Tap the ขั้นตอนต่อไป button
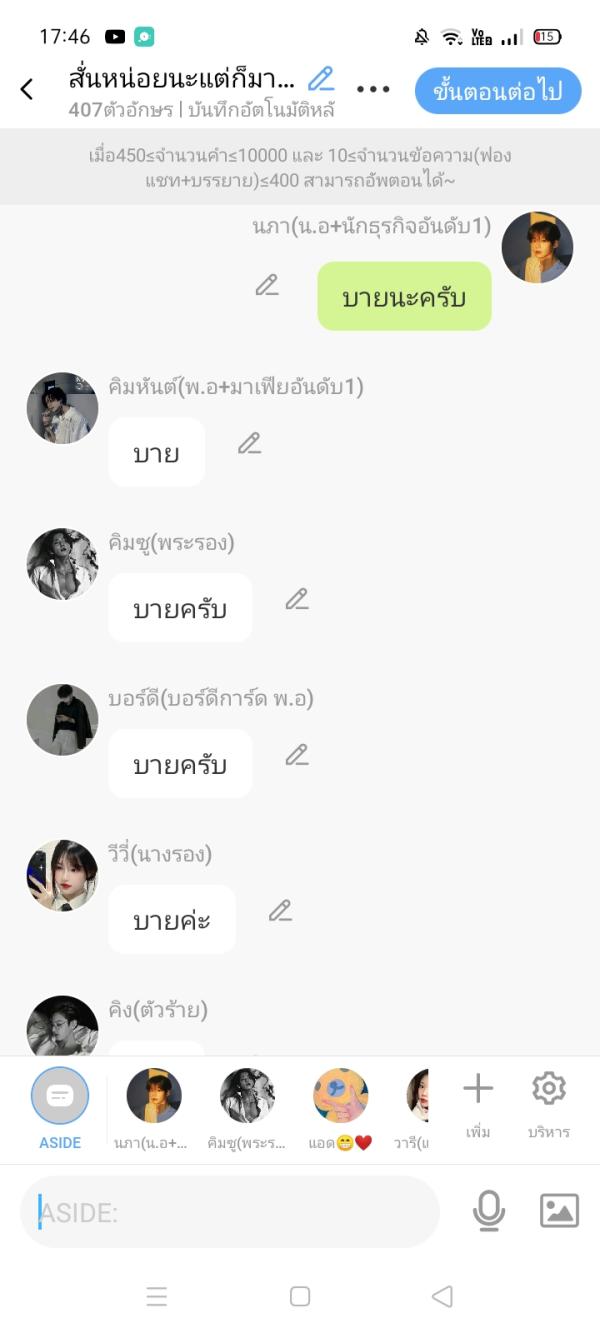The height and width of the screenshot is (1333, 600). (x=498, y=92)
